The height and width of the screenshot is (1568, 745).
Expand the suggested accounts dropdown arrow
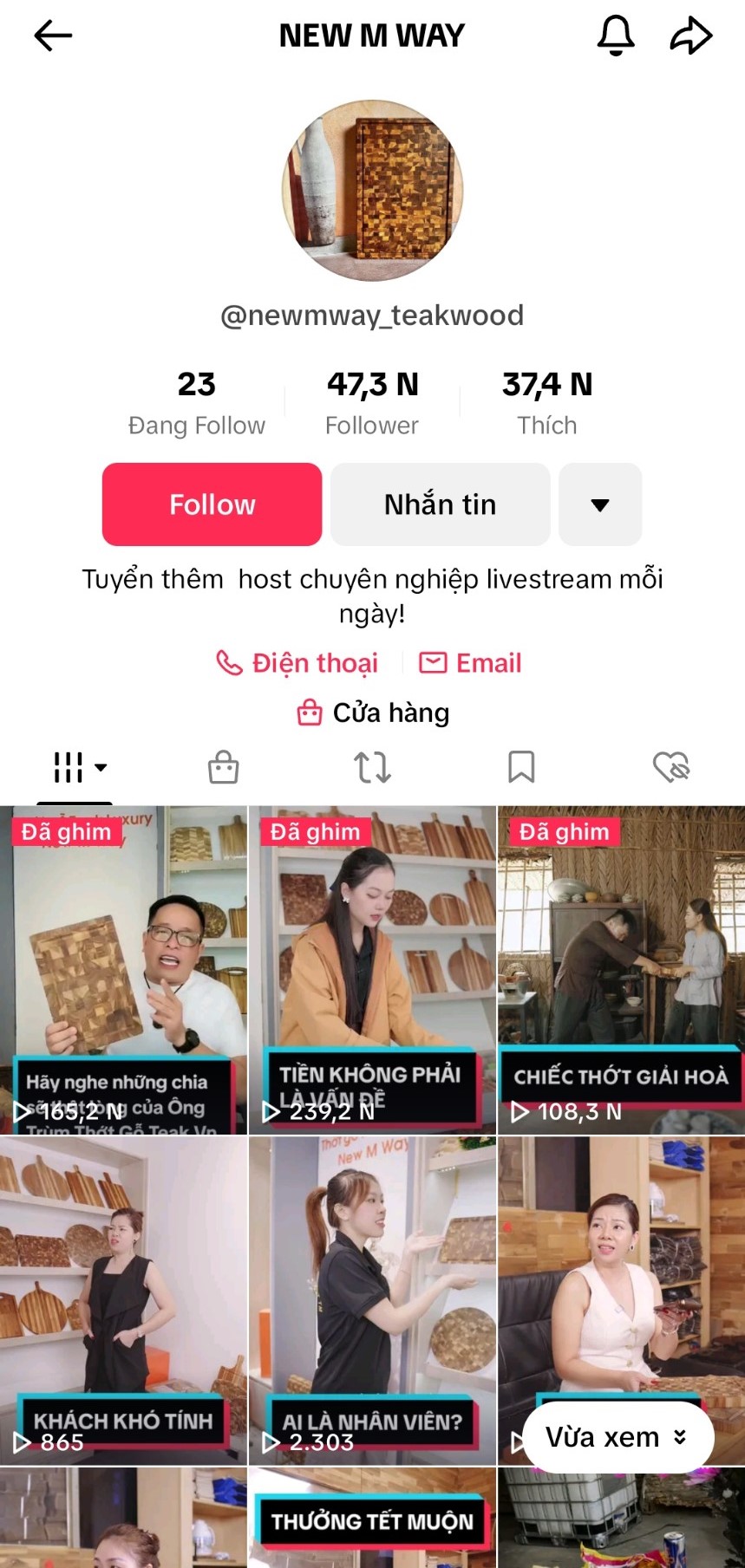coord(599,504)
